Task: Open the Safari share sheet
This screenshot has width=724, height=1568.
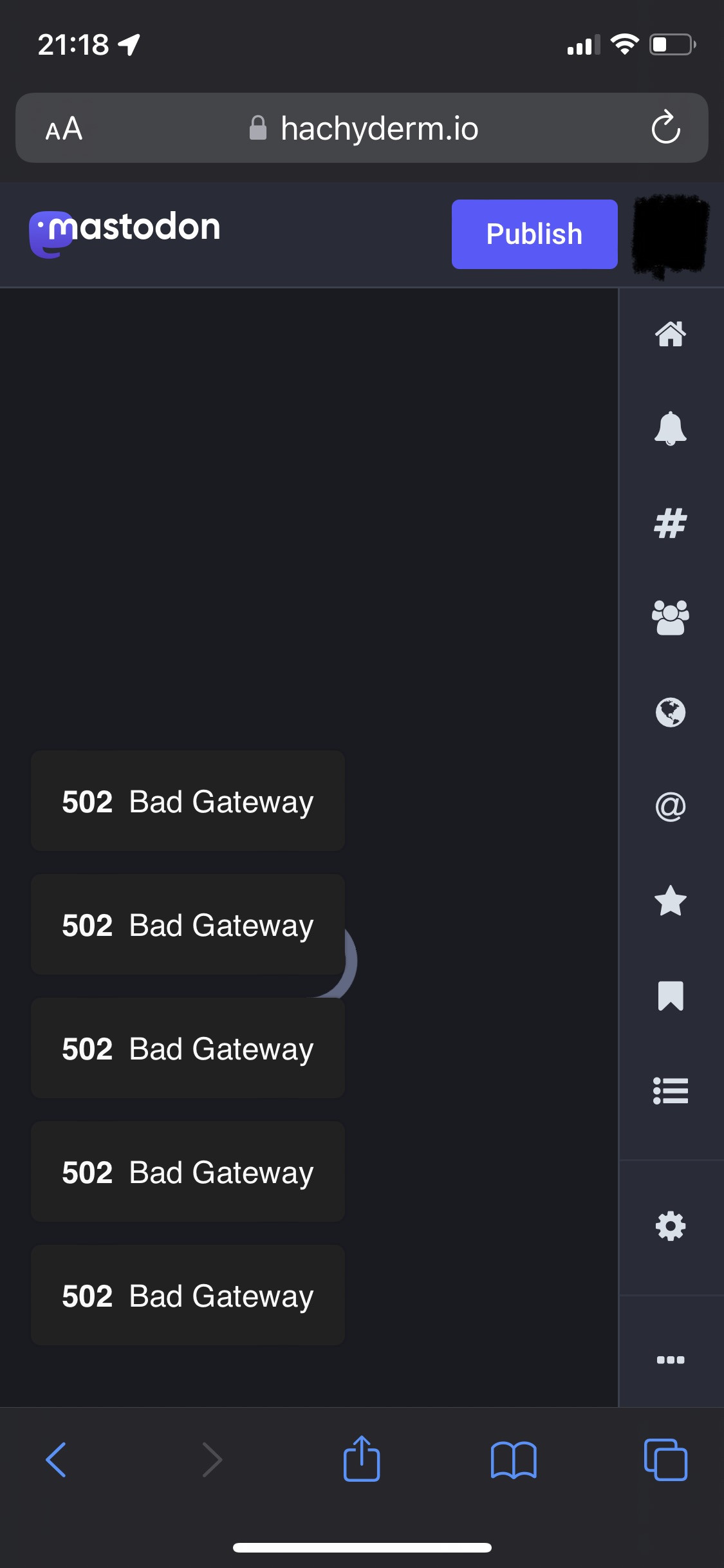Action: coord(362,1460)
